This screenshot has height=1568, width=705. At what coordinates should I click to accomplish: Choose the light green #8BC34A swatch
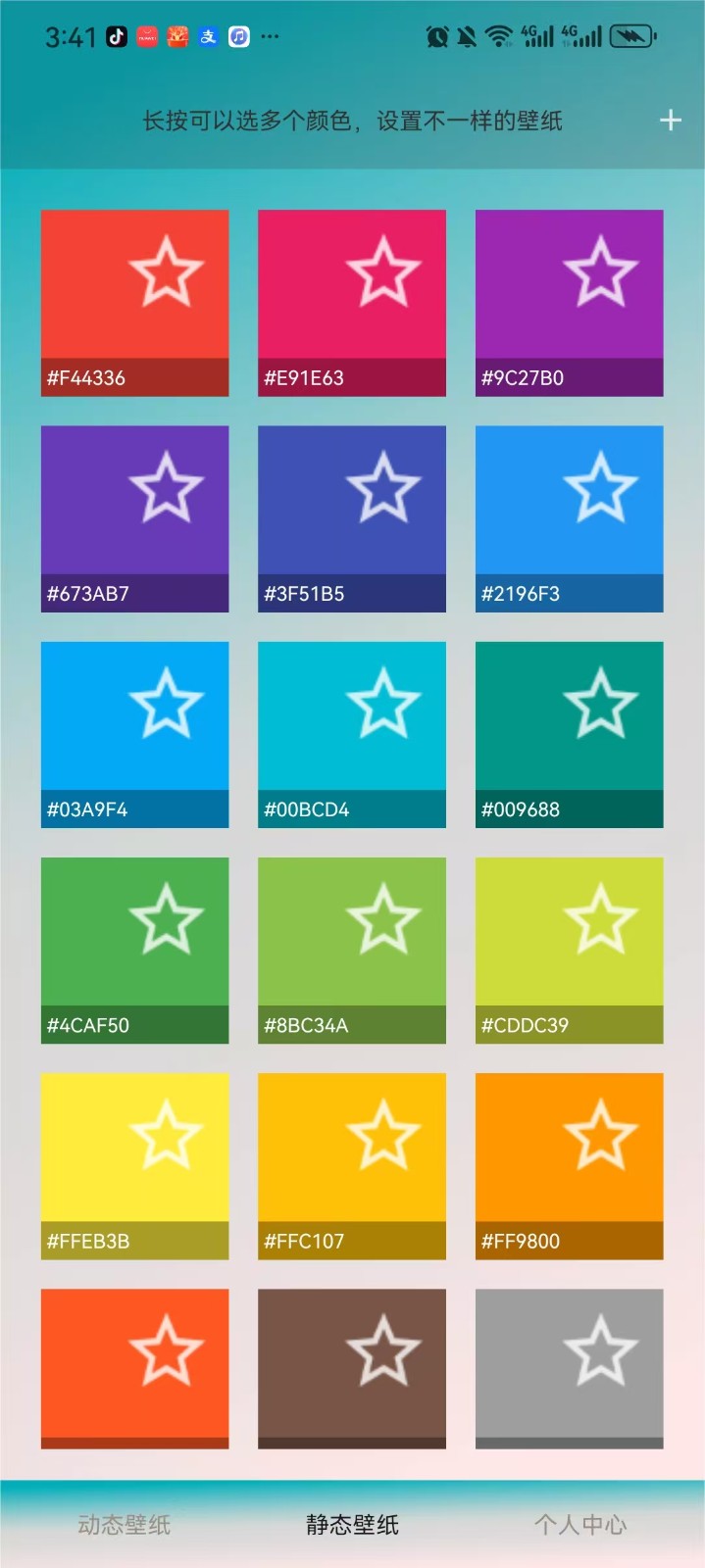(x=351, y=949)
